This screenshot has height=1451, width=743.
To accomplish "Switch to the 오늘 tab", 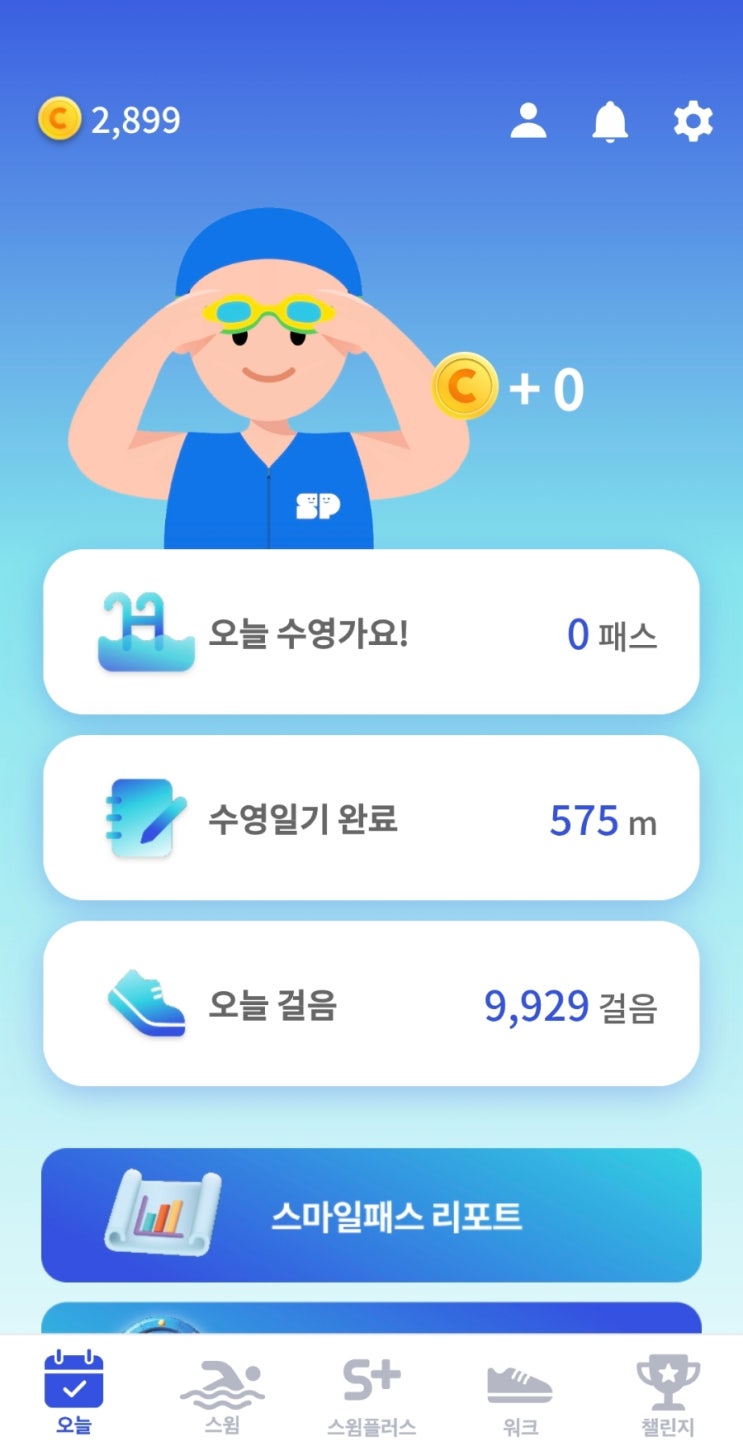I will click(x=74, y=1393).
